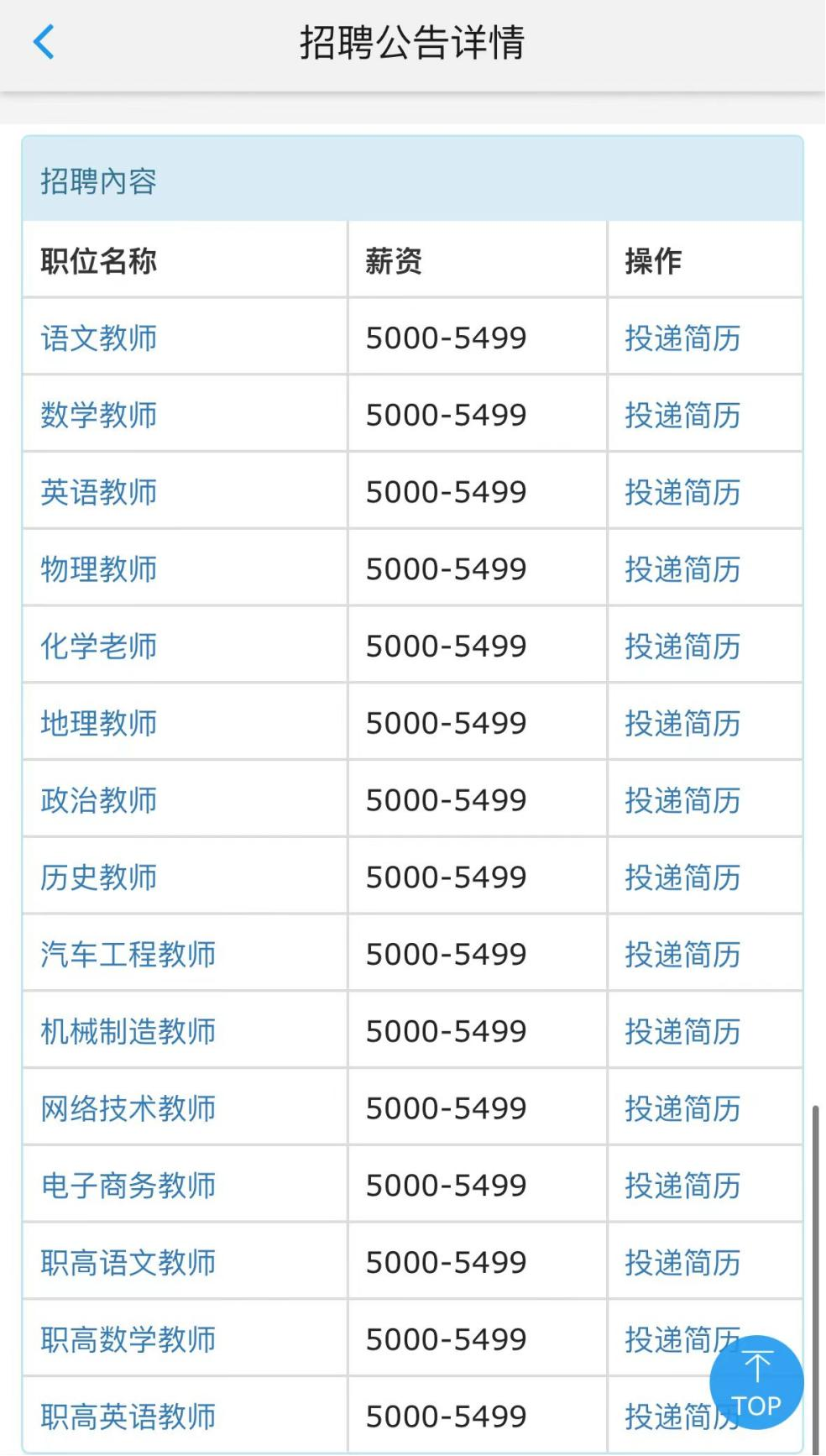Screen dimensions: 826x1456
Task: Go back using the top-left arrow
Action: point(44,42)
